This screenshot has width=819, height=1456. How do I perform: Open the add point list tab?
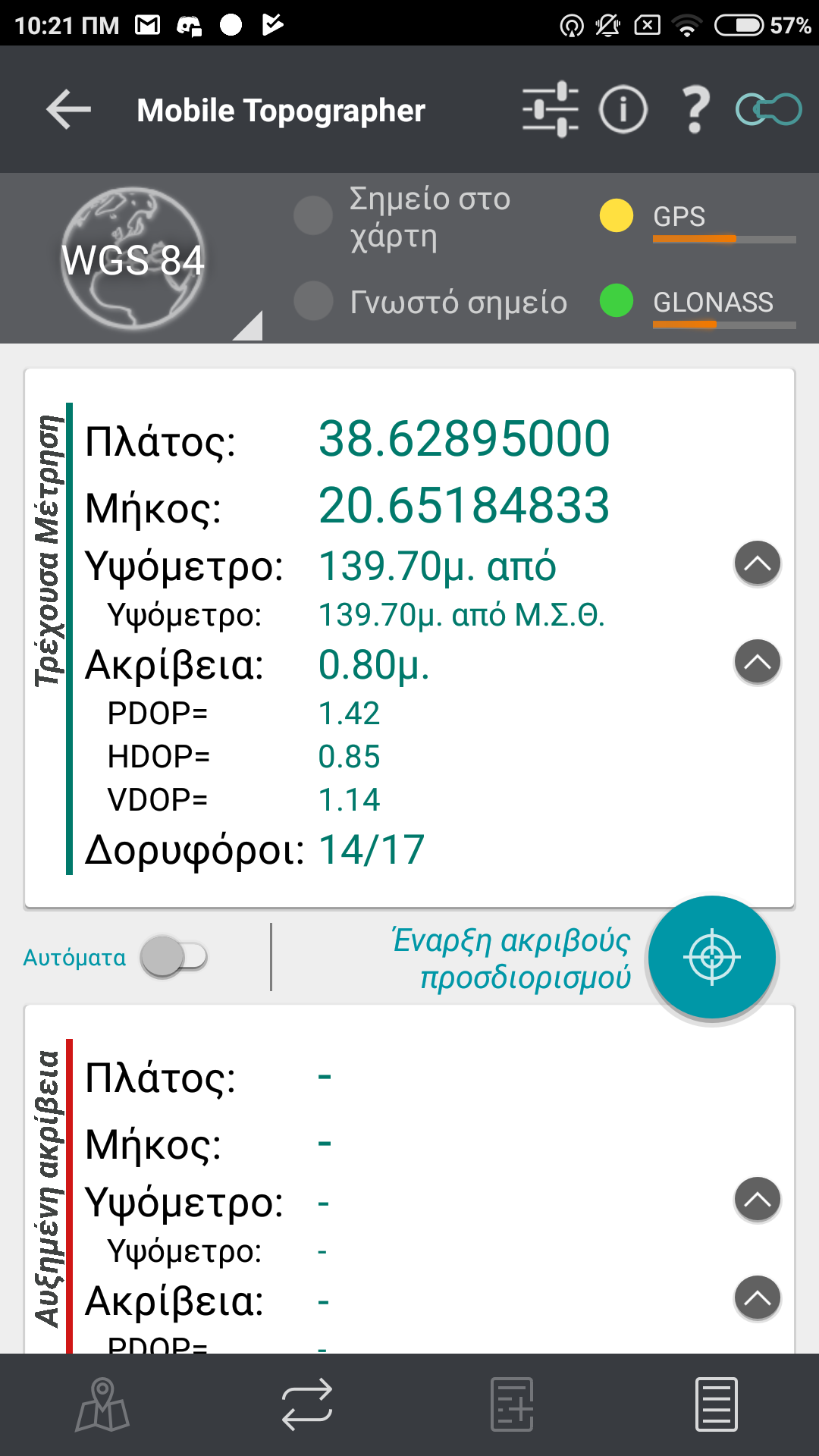(512, 1404)
